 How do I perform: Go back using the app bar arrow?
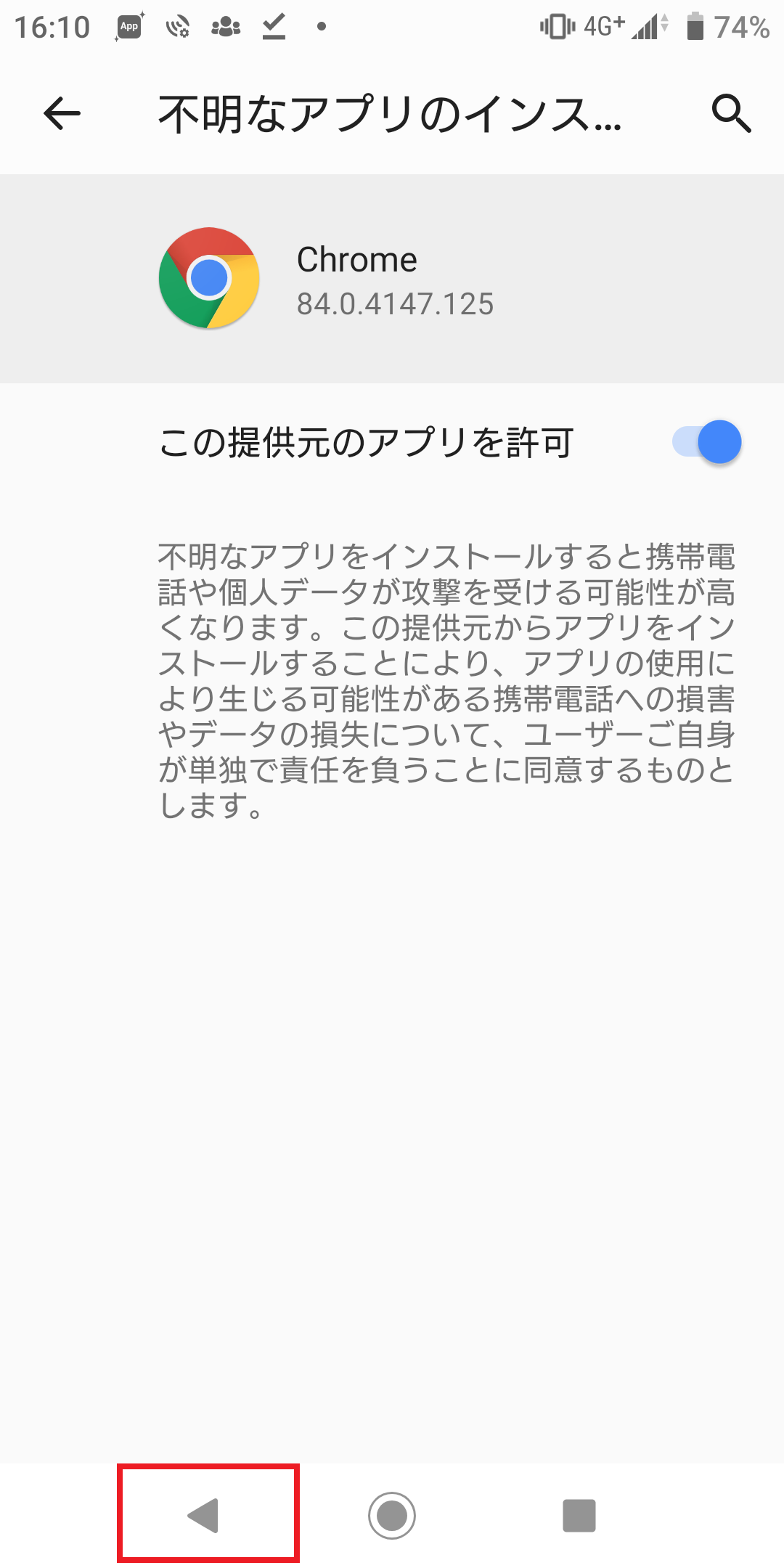pyautogui.click(x=62, y=114)
